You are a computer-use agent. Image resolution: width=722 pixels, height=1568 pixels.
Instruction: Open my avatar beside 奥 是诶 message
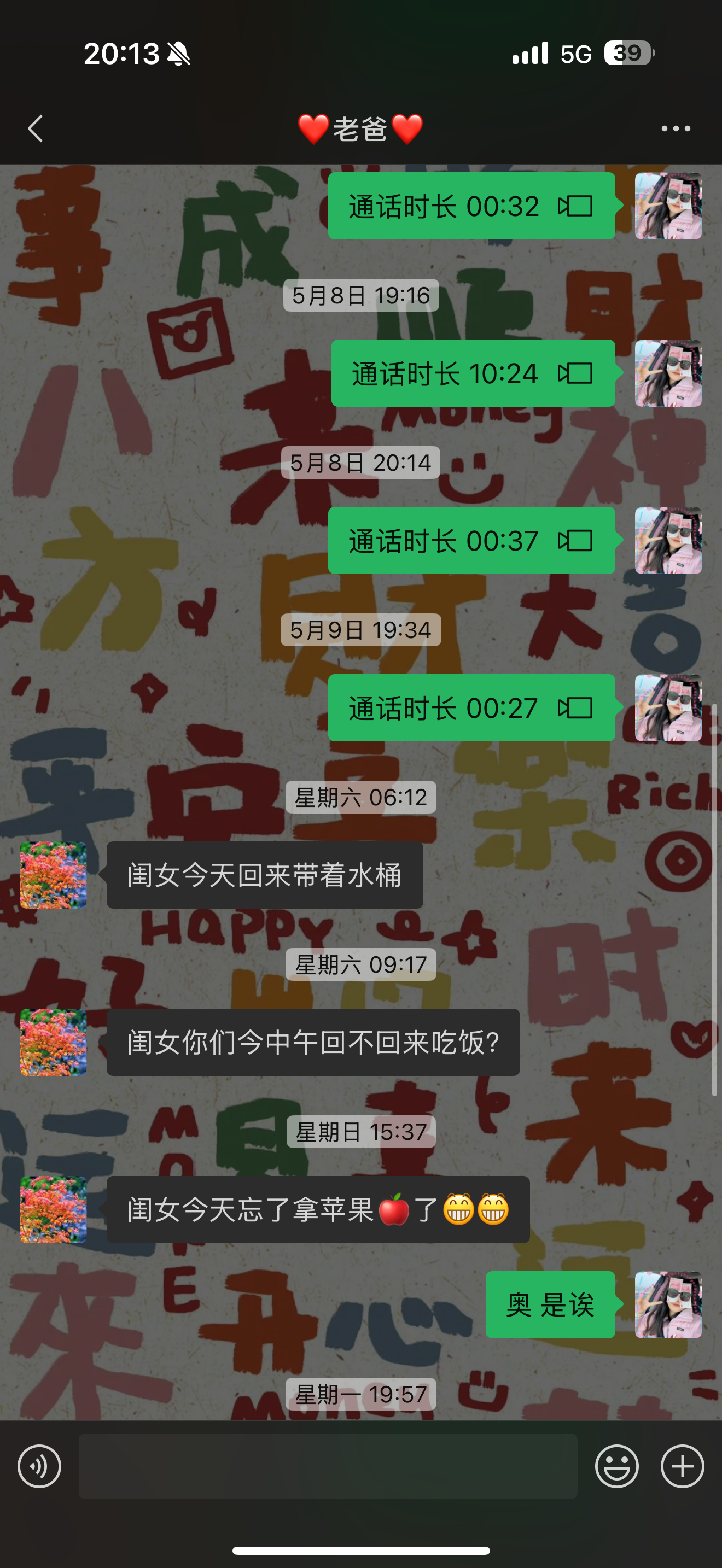point(668,1304)
